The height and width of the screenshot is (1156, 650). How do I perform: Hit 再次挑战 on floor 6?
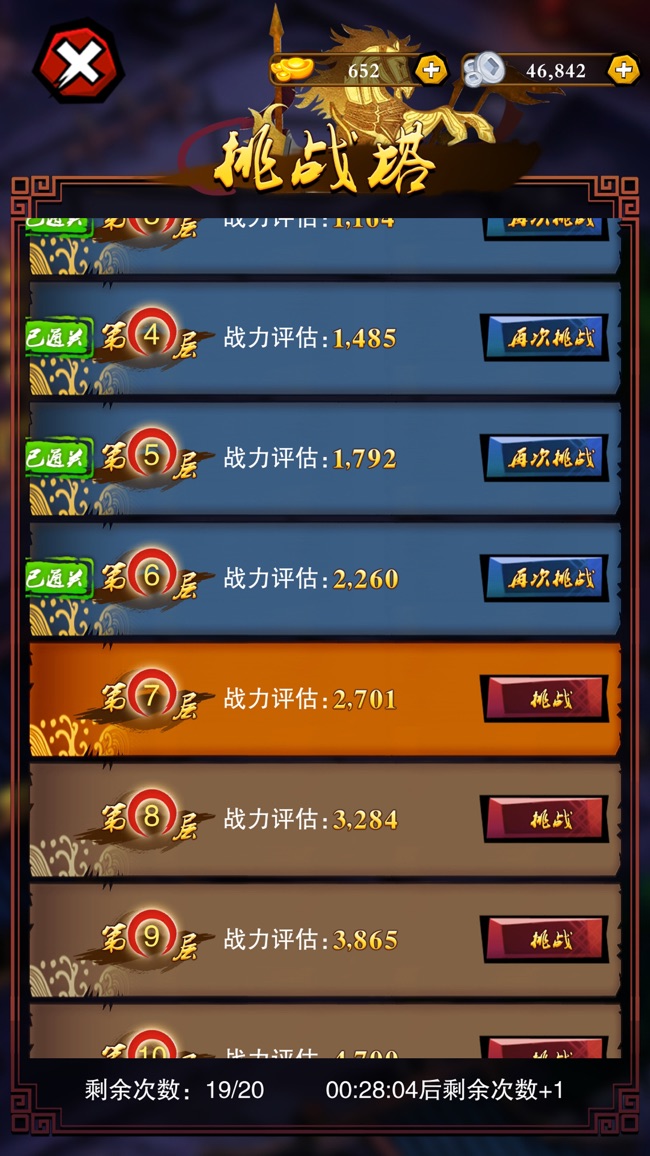pos(545,578)
